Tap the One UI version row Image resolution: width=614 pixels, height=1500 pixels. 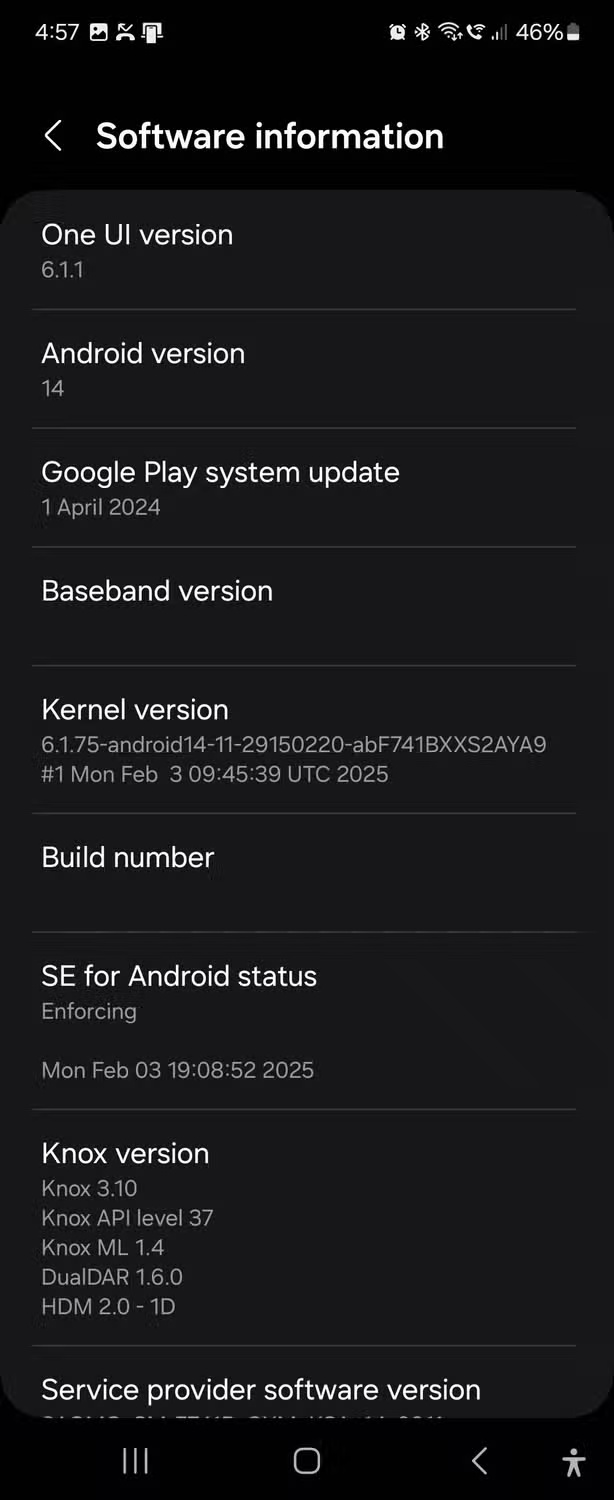(x=304, y=250)
